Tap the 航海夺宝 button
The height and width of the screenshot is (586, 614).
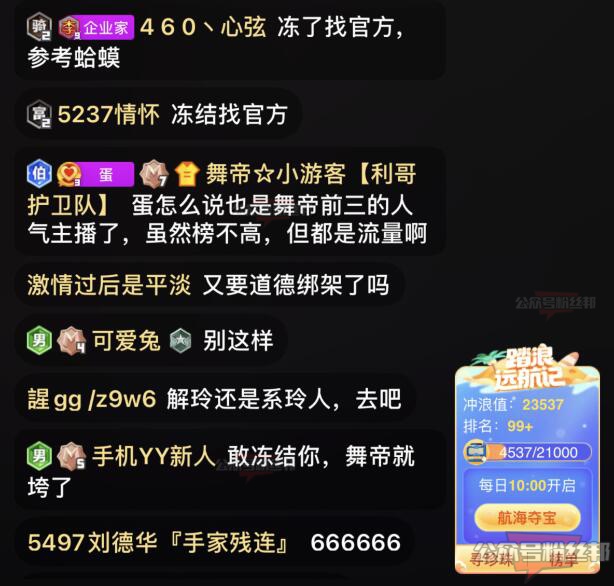coord(525,517)
